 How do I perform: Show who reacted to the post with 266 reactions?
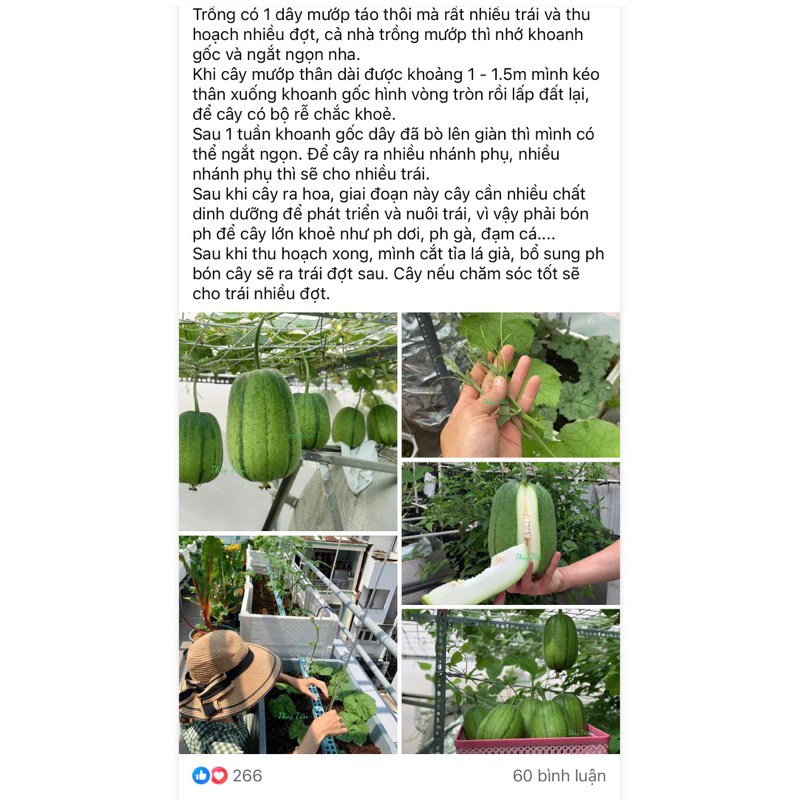[x=227, y=775]
